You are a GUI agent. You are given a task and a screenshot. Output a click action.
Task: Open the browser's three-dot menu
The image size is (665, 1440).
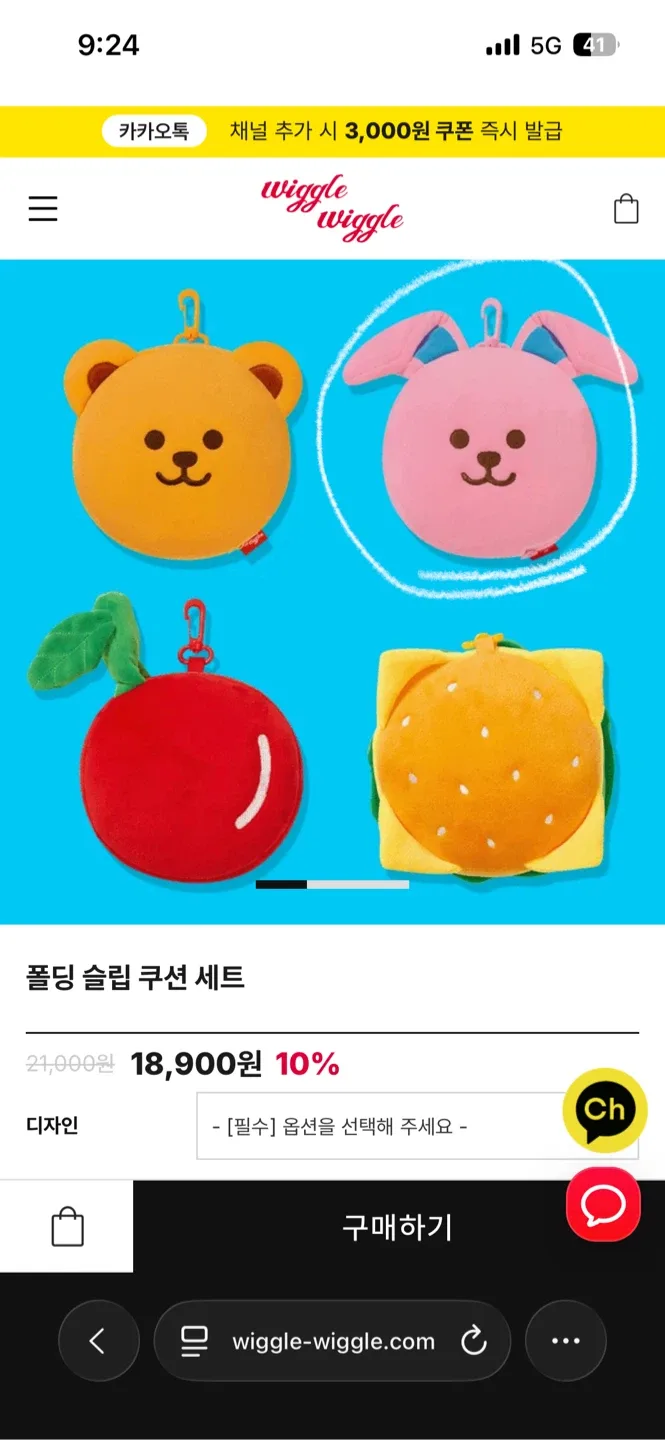(566, 1341)
